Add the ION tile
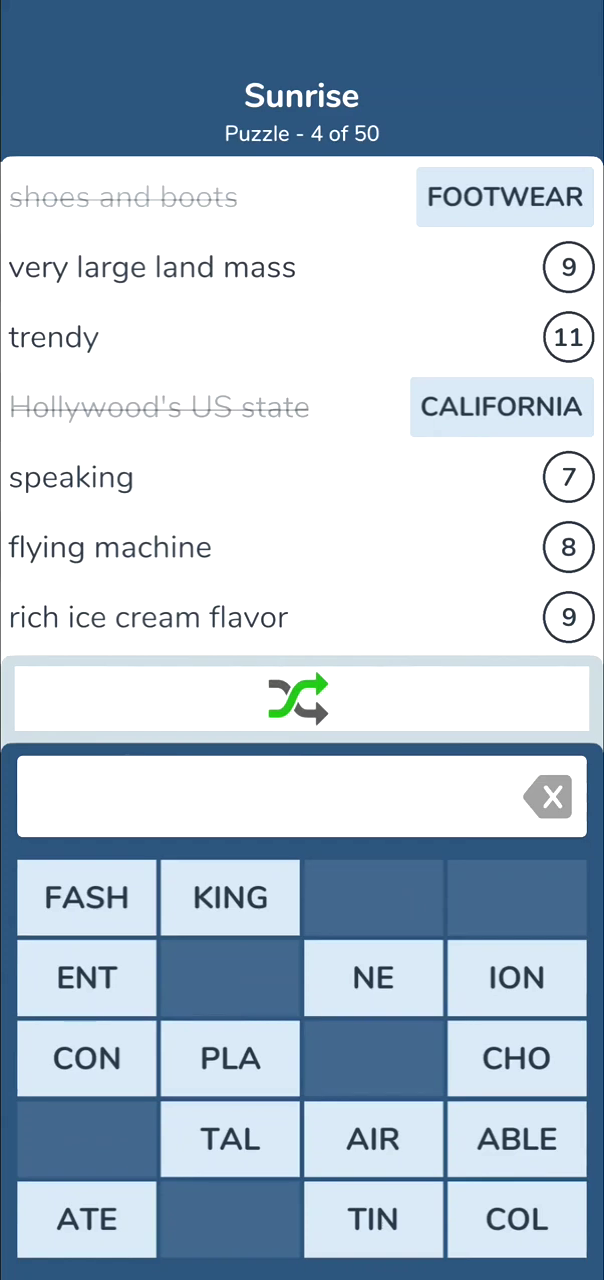 point(517,978)
